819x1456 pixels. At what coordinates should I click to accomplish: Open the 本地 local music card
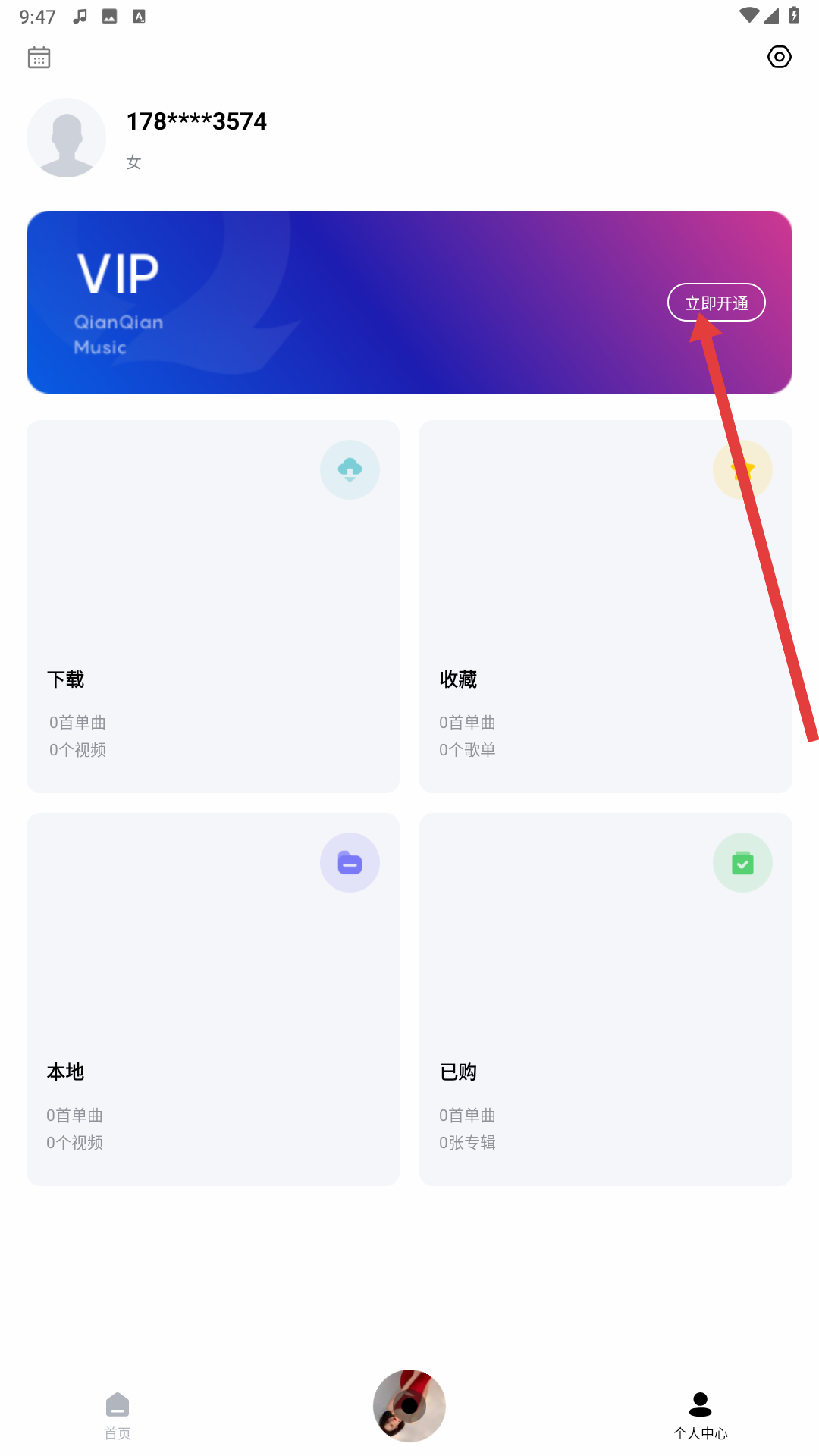213,999
